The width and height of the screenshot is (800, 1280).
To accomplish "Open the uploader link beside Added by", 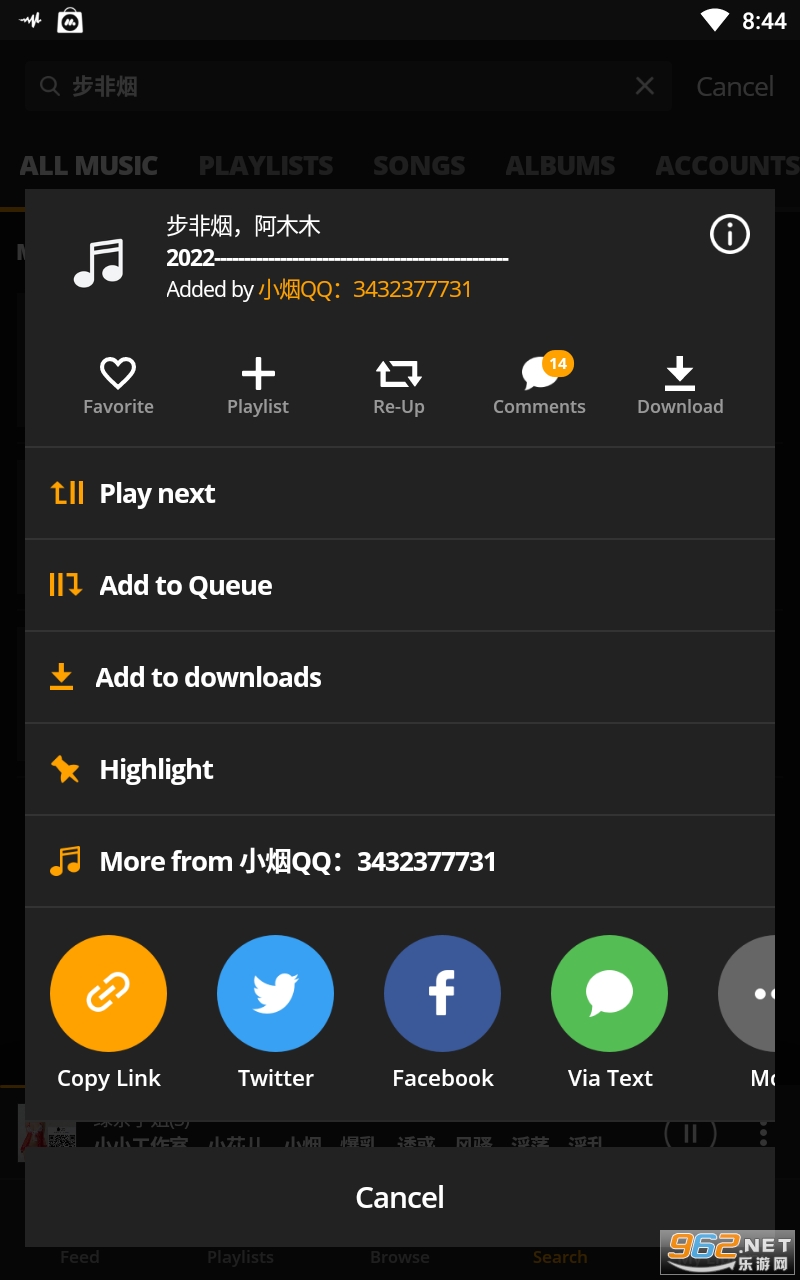I will pyautogui.click(x=365, y=289).
